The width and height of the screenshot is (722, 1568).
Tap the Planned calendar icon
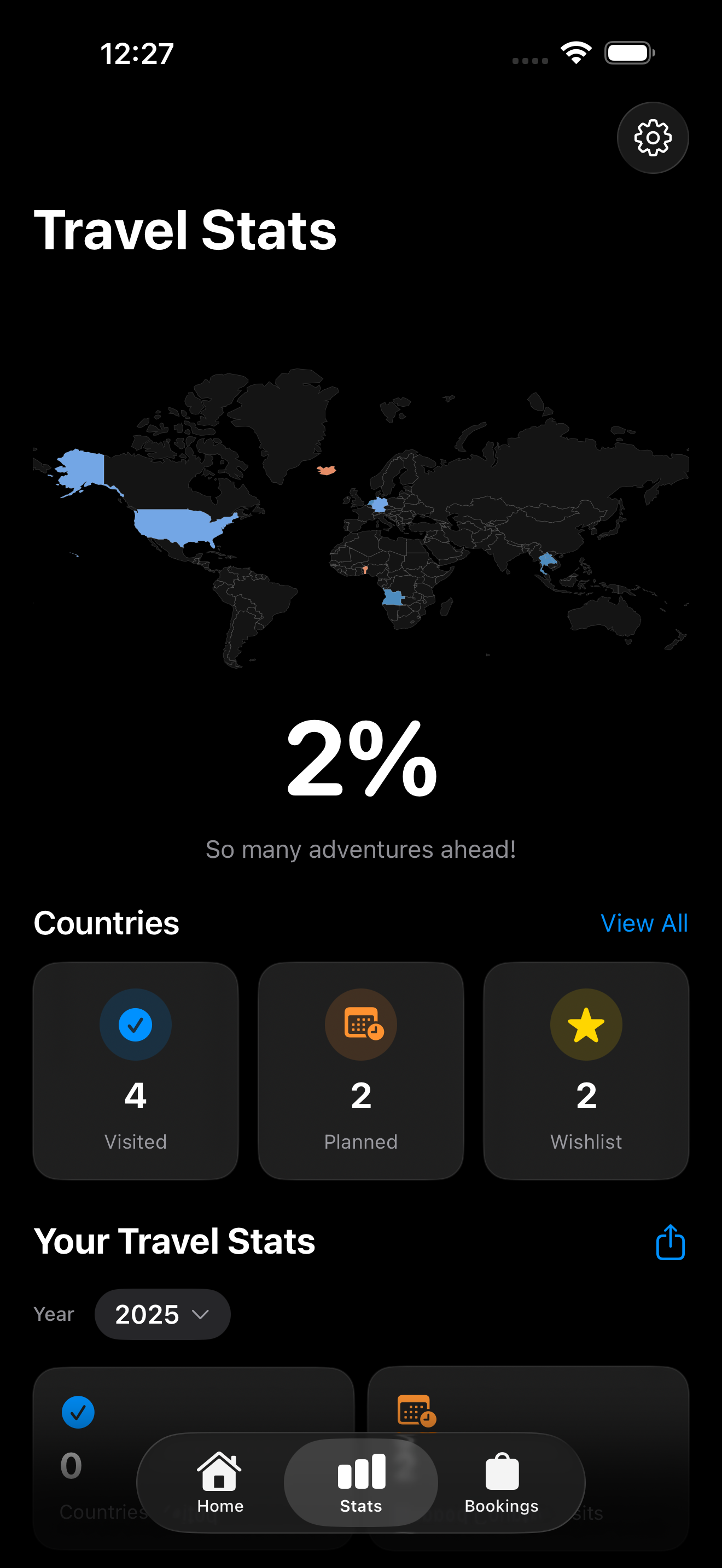tap(360, 1024)
